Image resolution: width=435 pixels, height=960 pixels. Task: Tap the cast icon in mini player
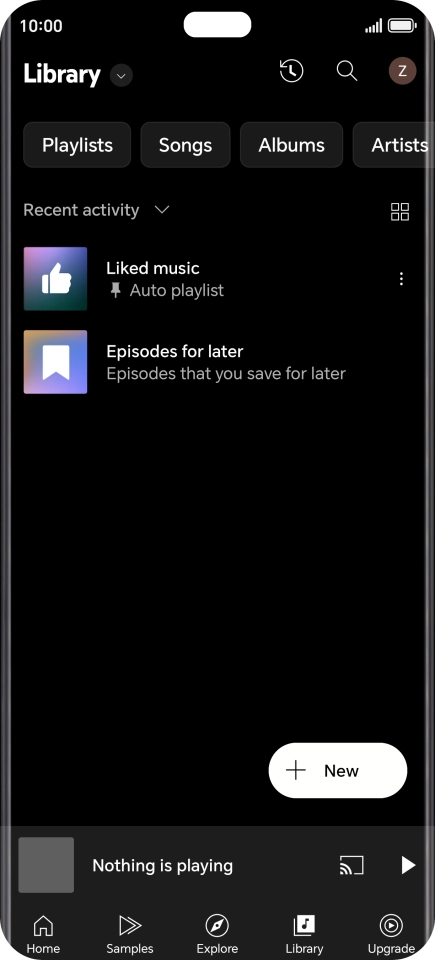[352, 865]
